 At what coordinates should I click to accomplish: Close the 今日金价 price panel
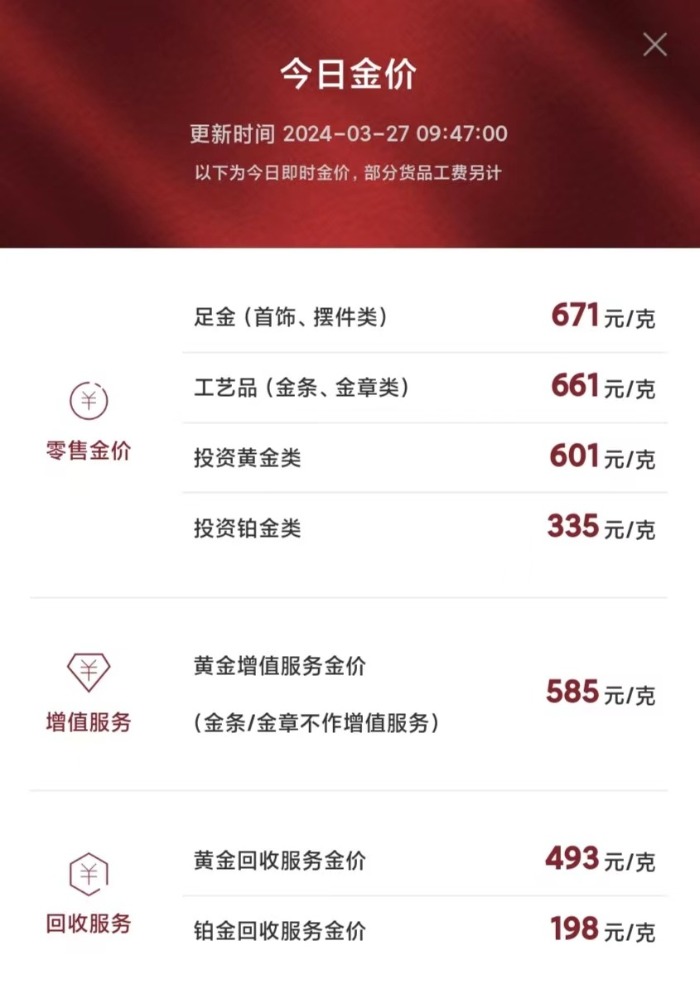tap(655, 44)
